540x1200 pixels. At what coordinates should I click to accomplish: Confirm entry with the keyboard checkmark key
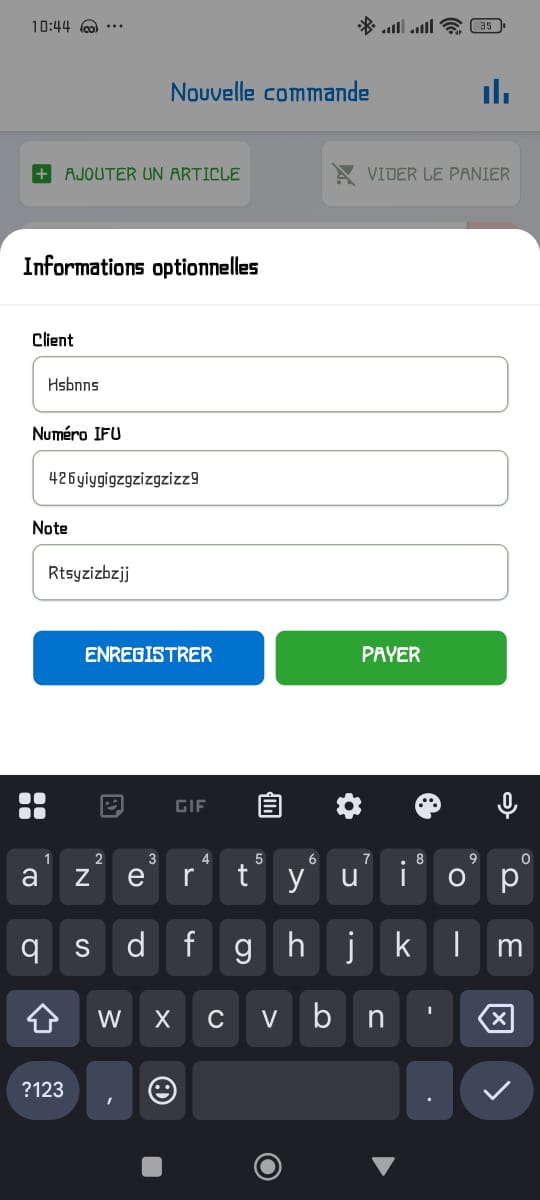point(496,1090)
